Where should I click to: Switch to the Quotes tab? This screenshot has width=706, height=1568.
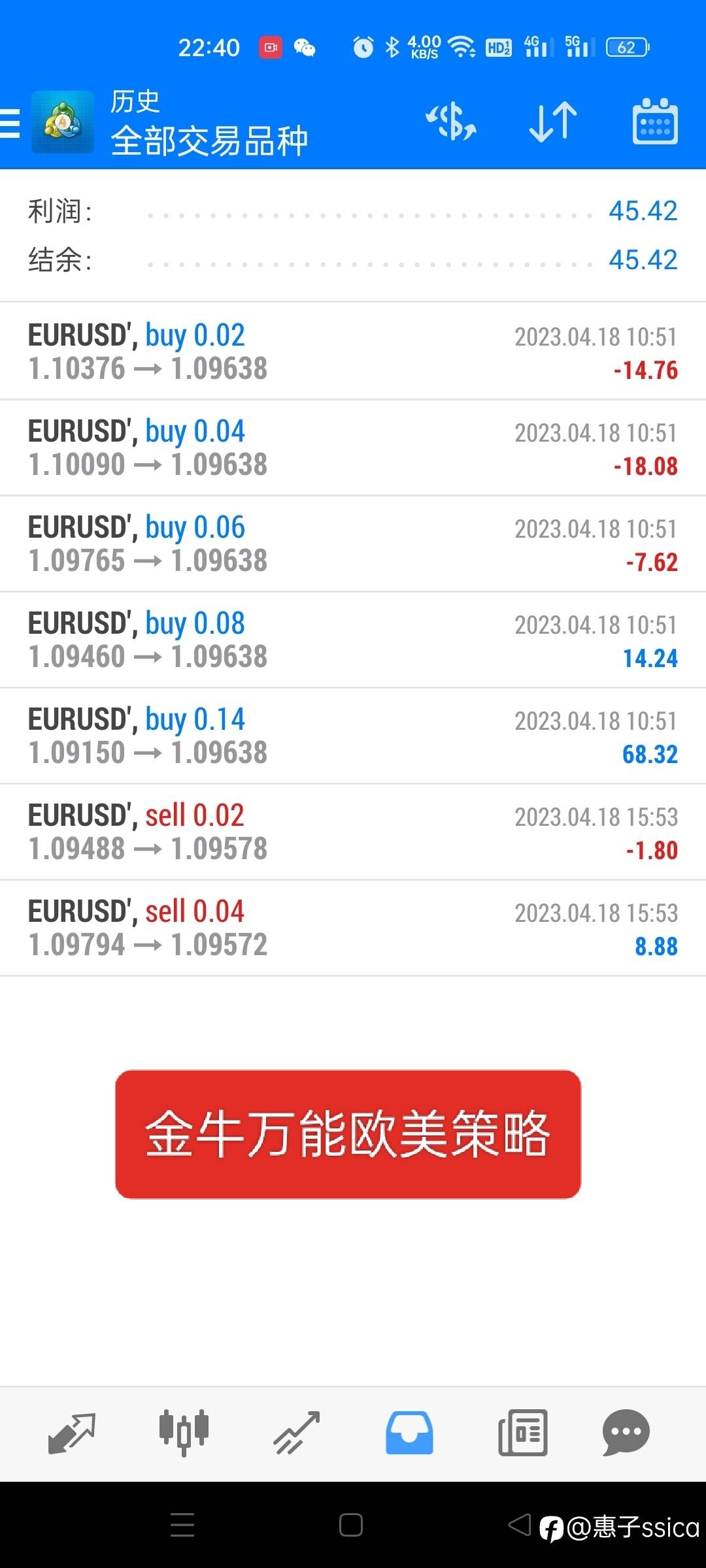point(72,1433)
